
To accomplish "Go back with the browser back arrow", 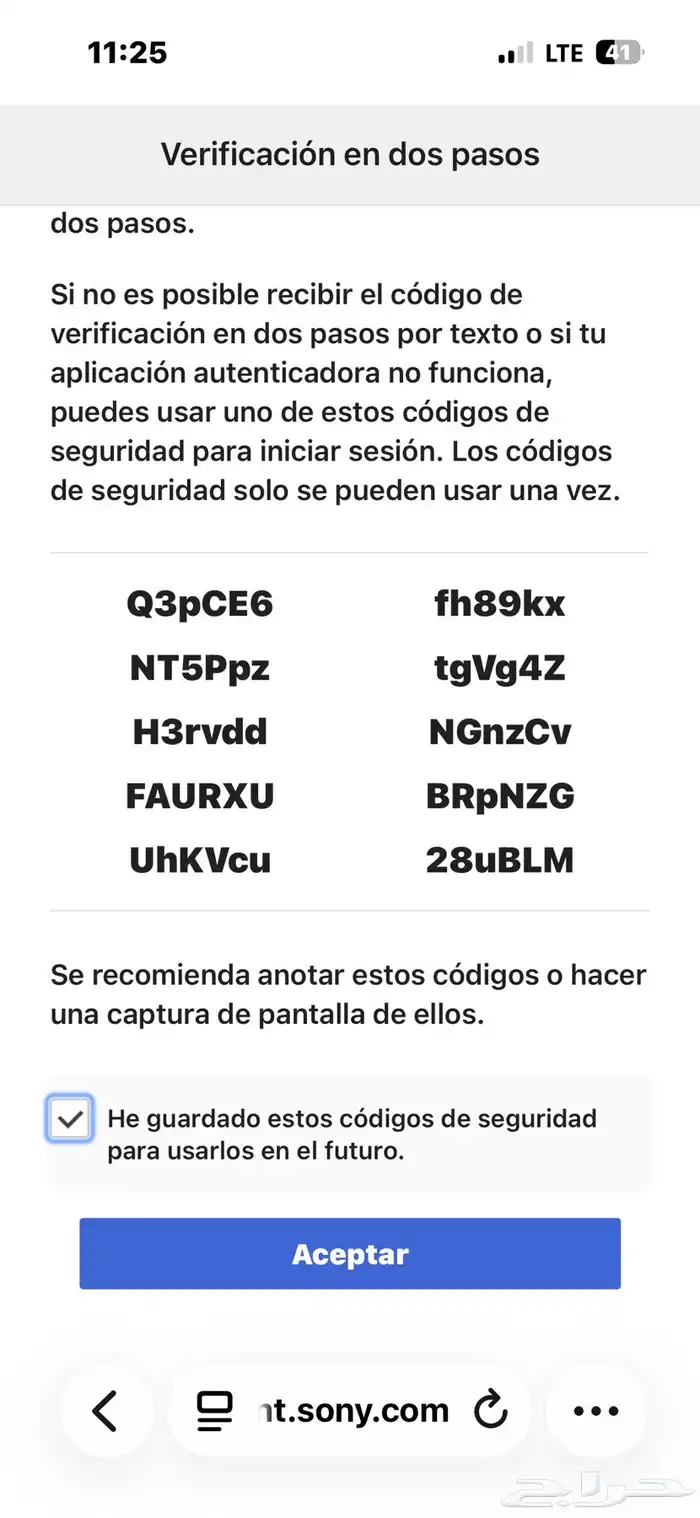I will point(105,1410).
